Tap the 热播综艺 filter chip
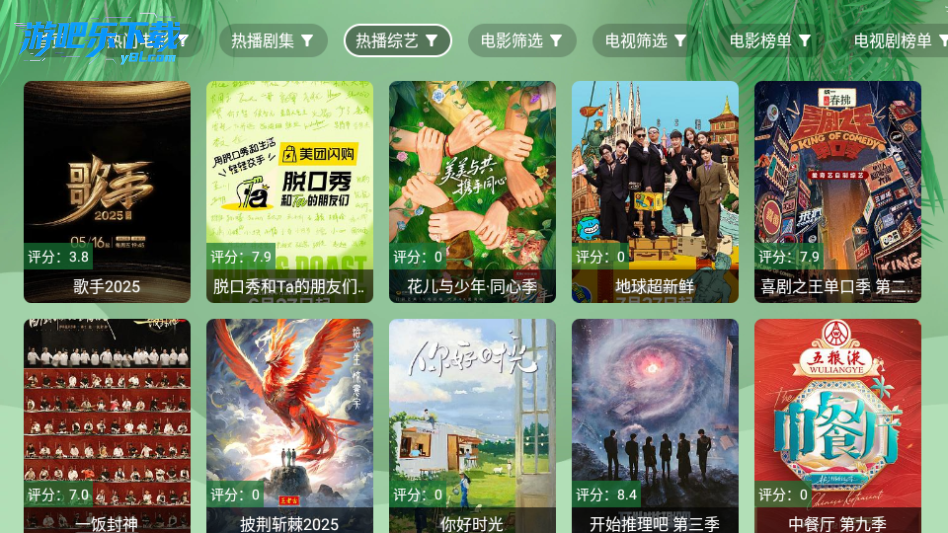This screenshot has height=533, width=948. [397, 41]
